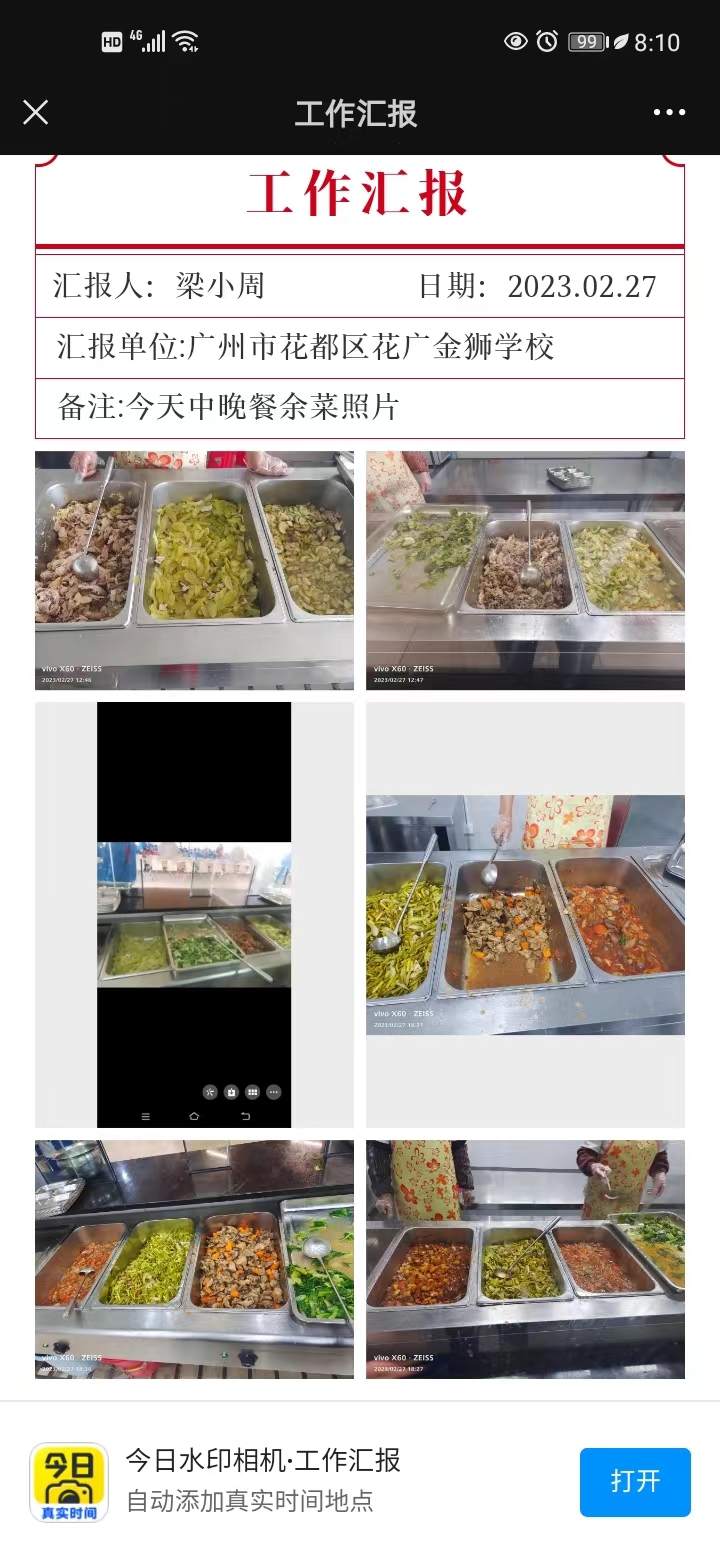The width and height of the screenshot is (720, 1560).
Task: Close the 工作汇报 page
Action: (35, 112)
